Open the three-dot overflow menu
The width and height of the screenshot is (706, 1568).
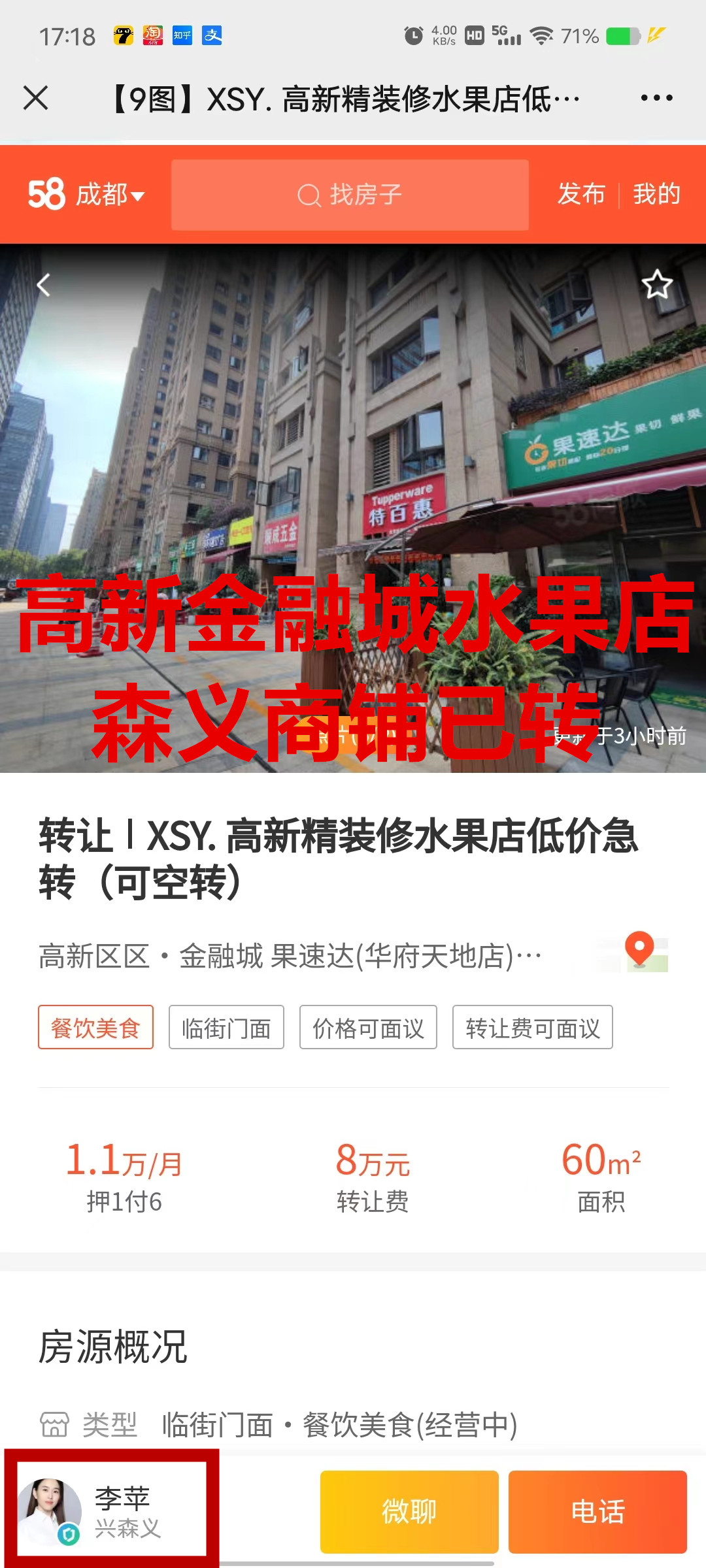pyautogui.click(x=656, y=98)
